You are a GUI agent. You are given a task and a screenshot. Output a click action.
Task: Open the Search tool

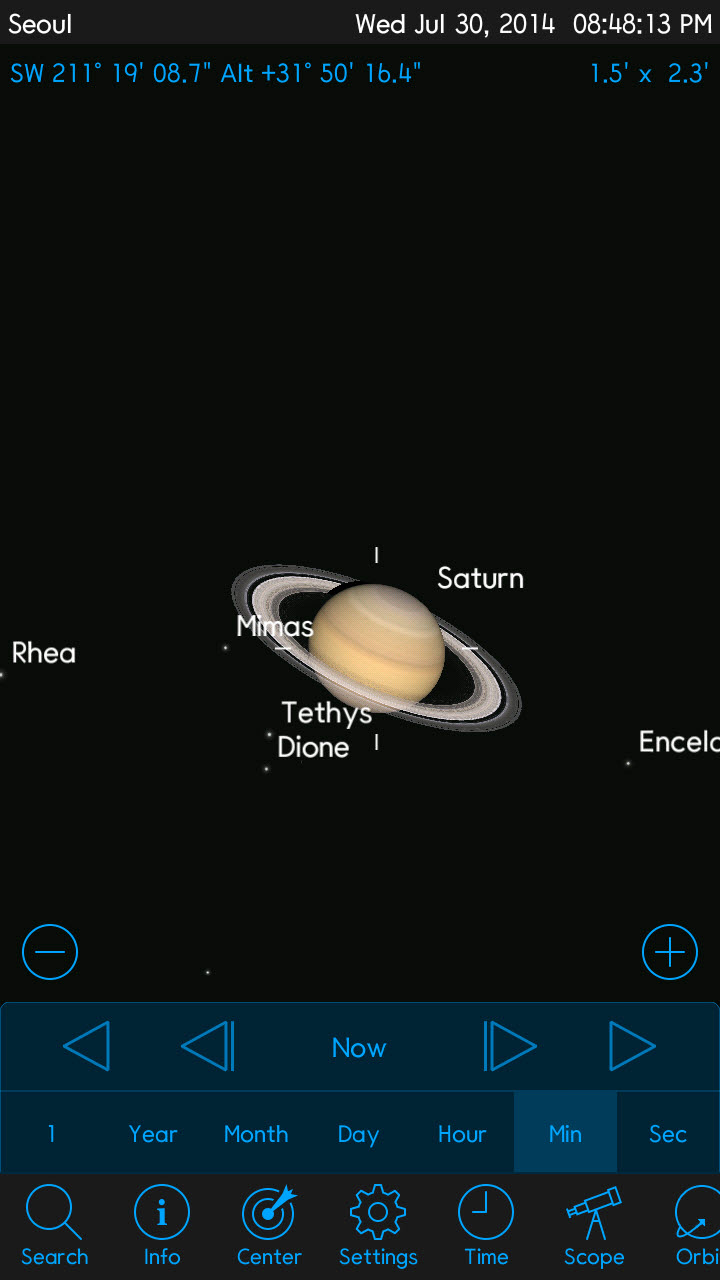54,1226
